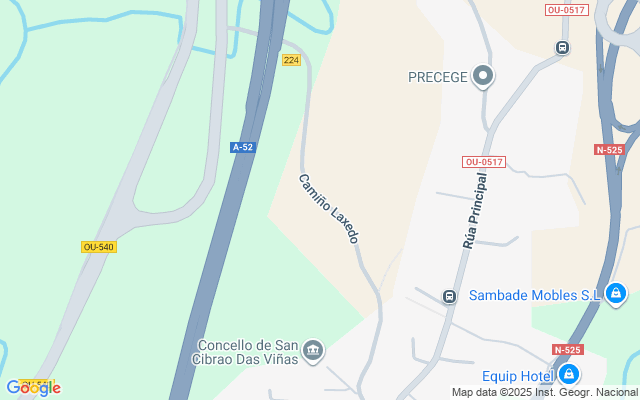
Task: Tap Concello de San Cibrao Das Viñas marker
Action: 313,350
